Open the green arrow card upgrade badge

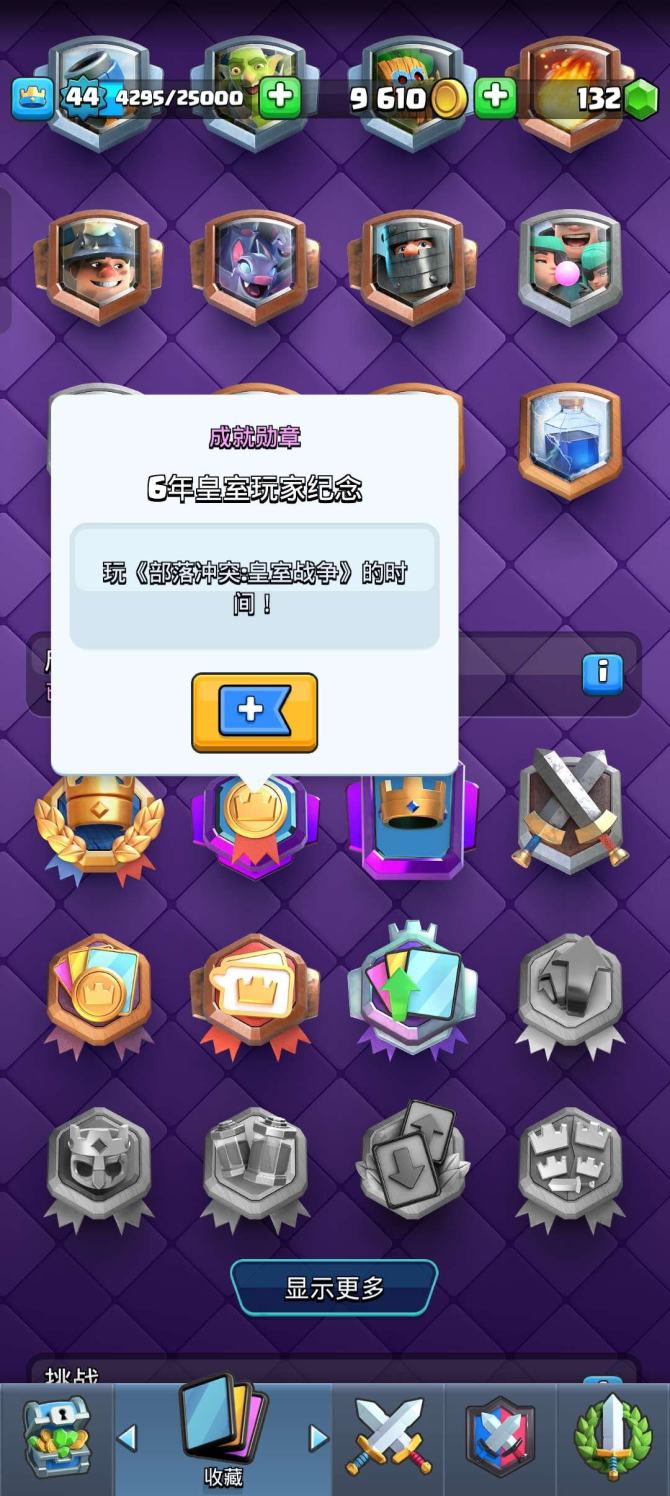click(x=412, y=988)
